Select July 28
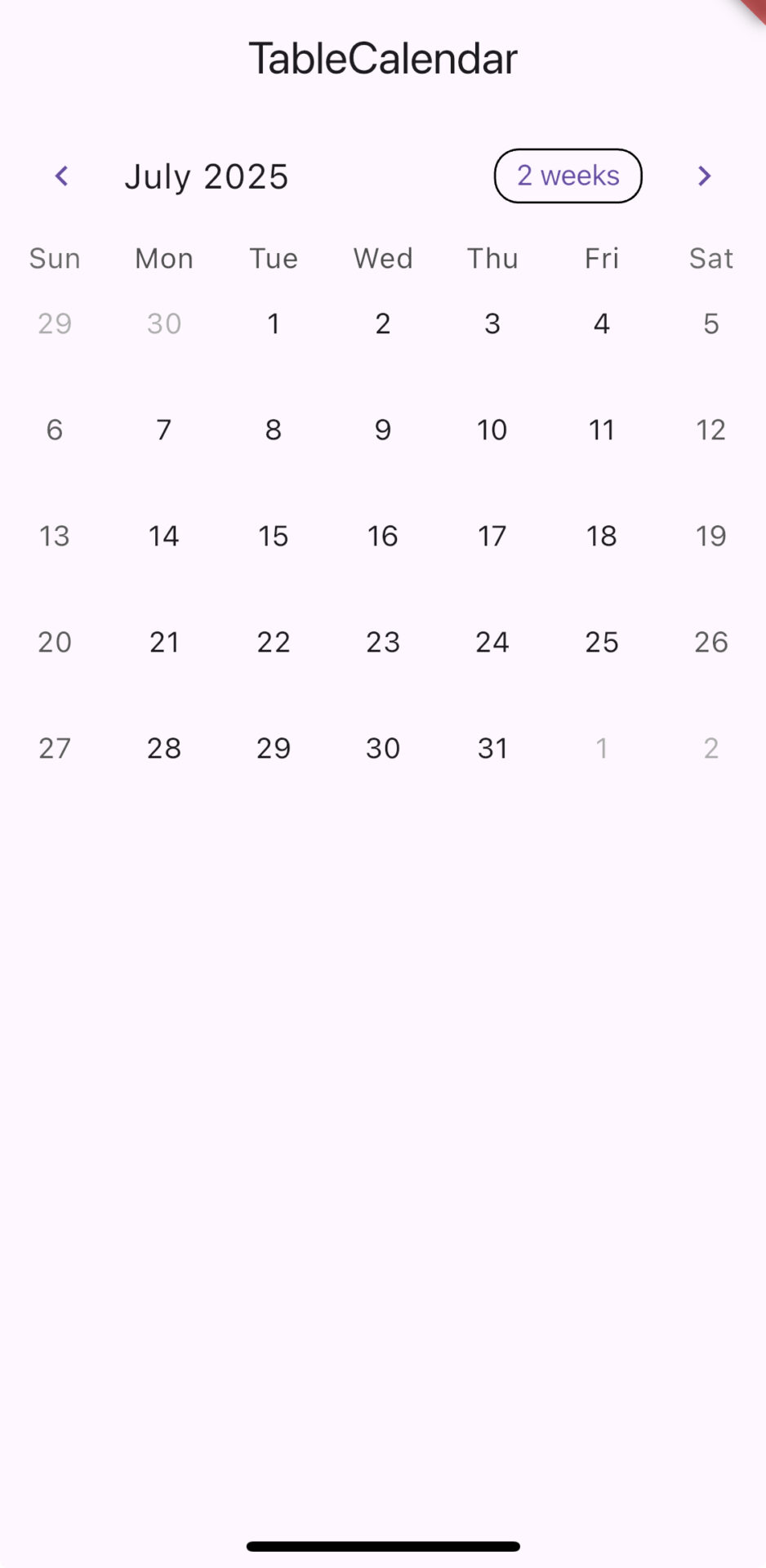Screen dimensions: 766x1568 [x=164, y=749]
